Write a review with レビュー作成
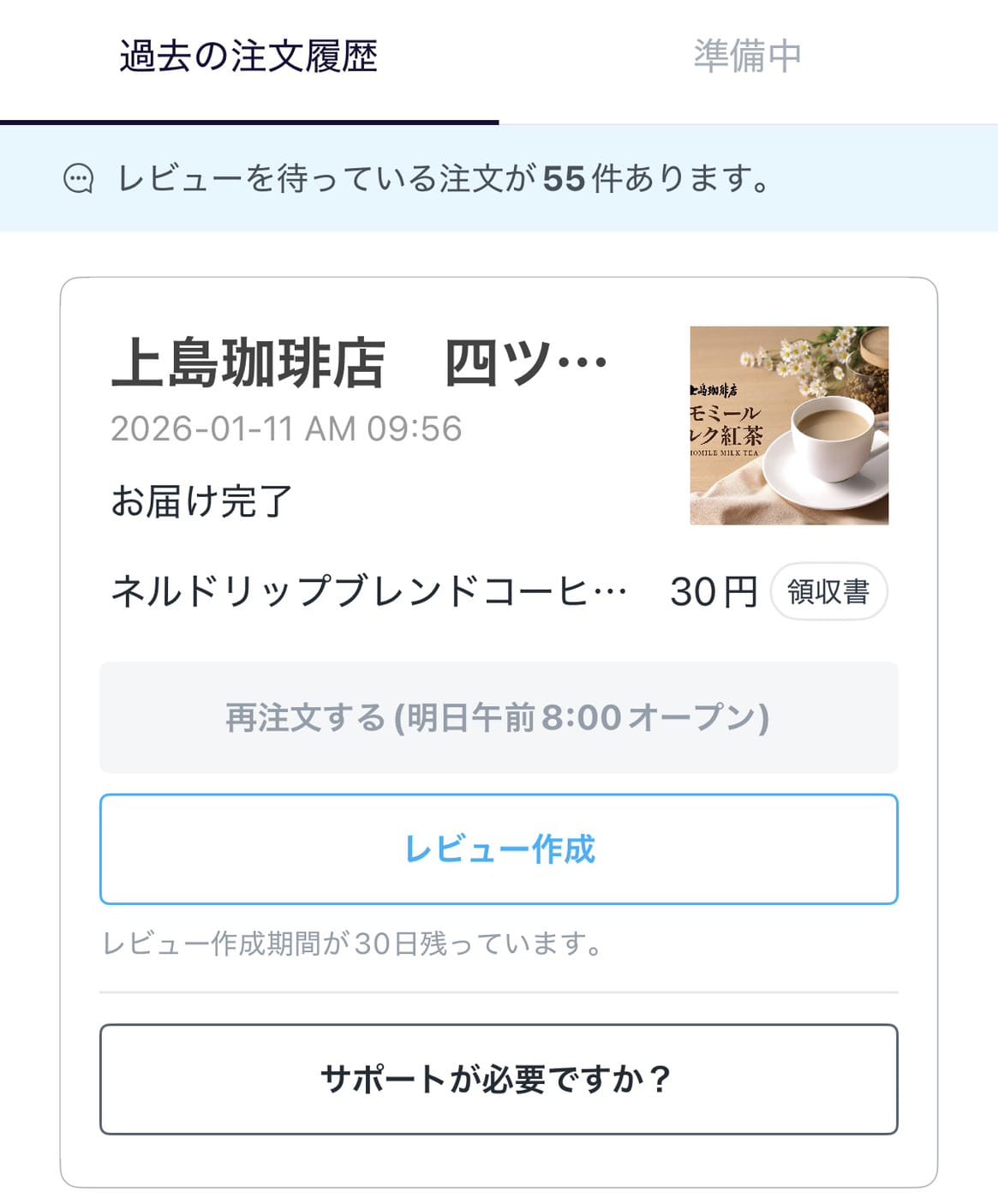The height and width of the screenshot is (1204, 998). click(499, 849)
